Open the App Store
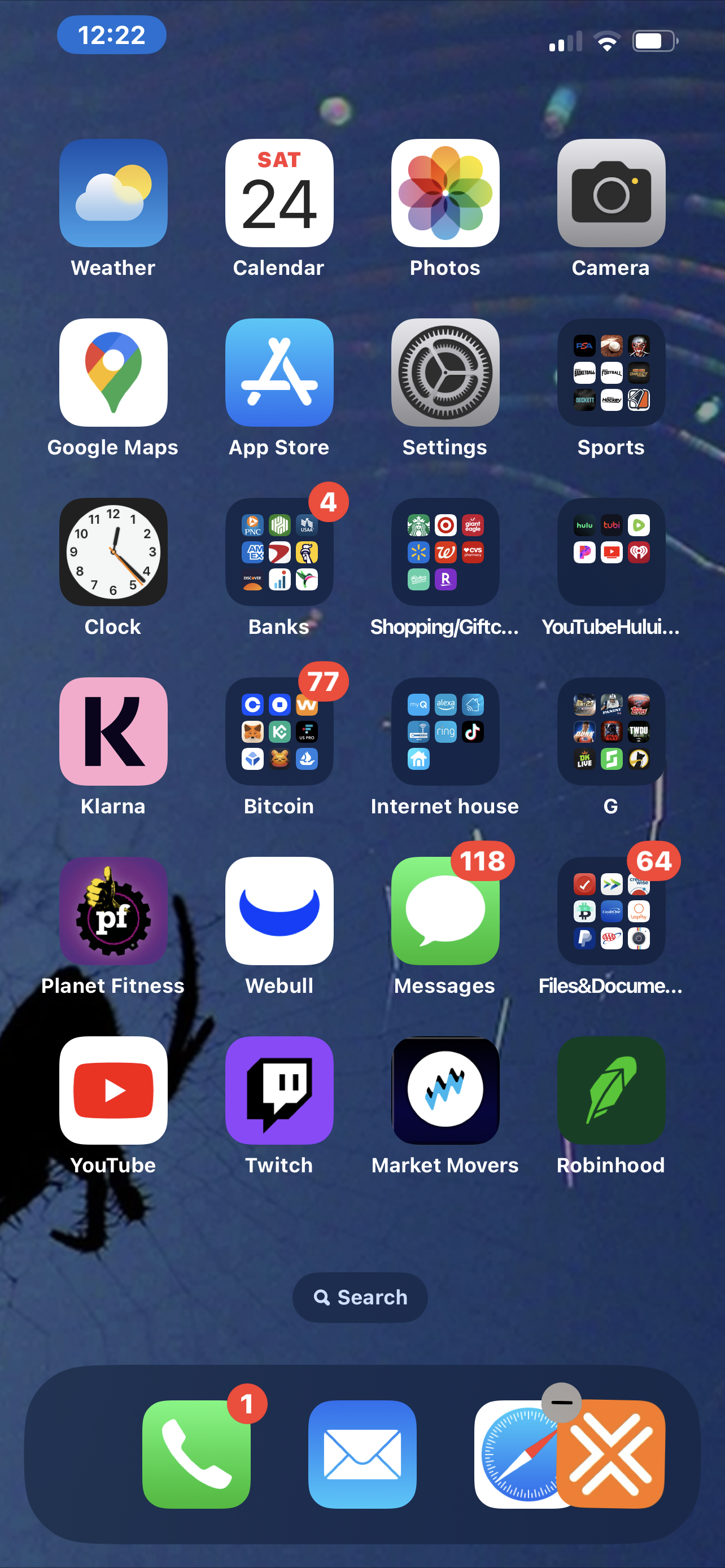The image size is (725, 1568). [x=279, y=373]
